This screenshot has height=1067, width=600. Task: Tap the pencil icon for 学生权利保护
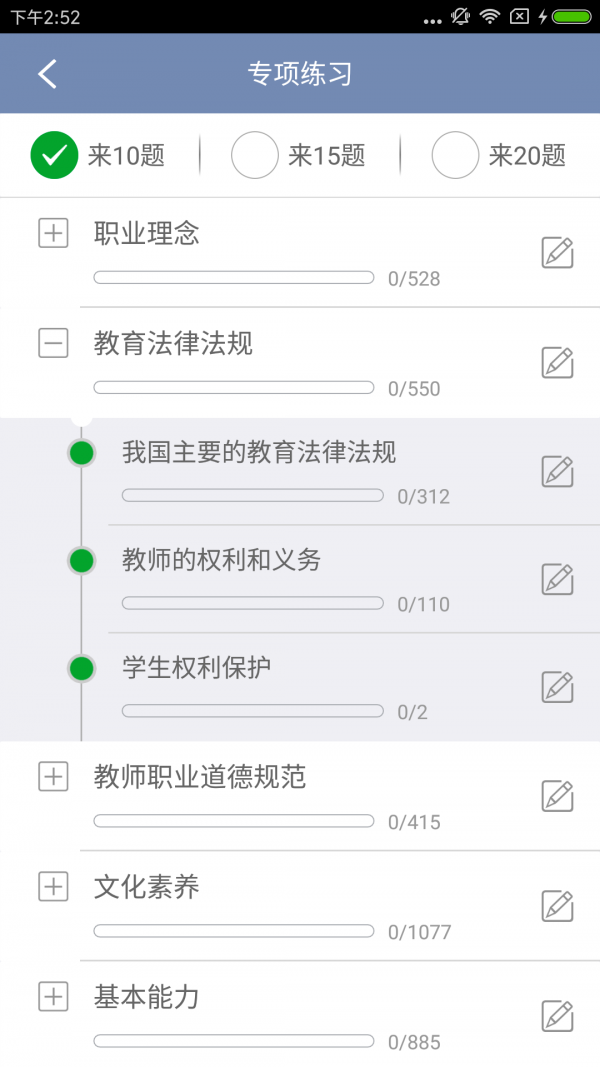point(557,687)
